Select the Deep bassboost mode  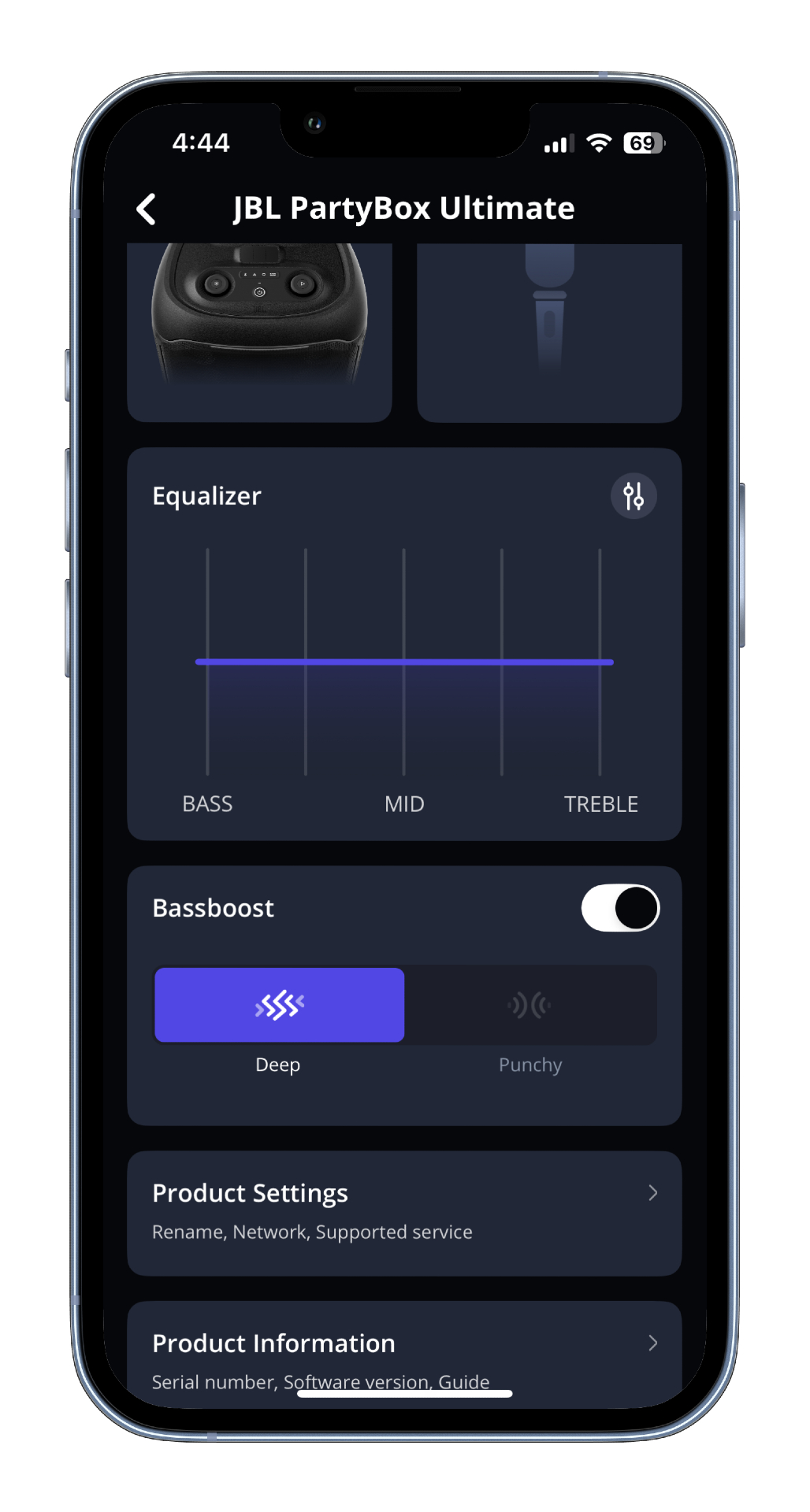[279, 1005]
